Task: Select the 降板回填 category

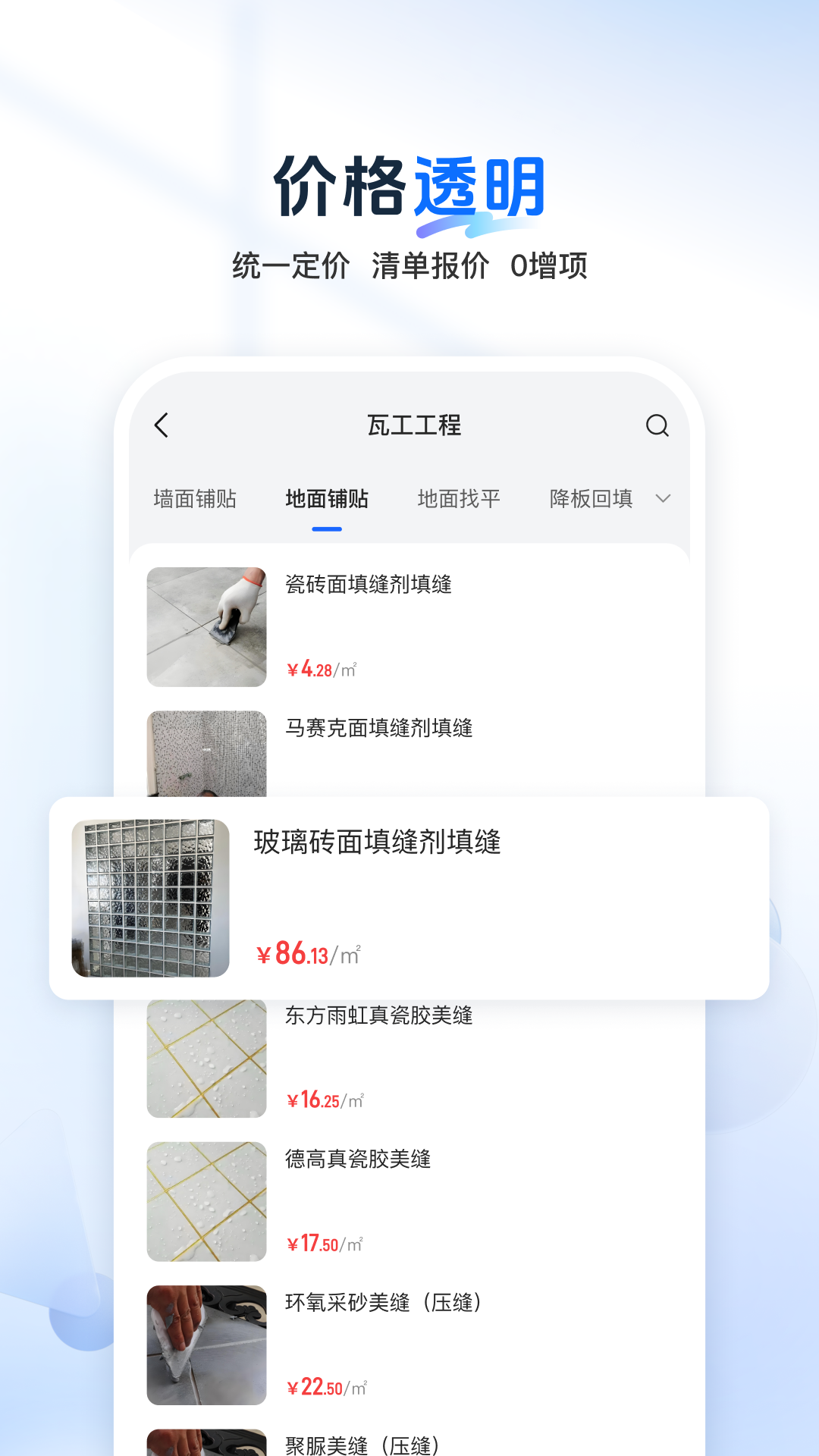Action: pyautogui.click(x=591, y=498)
